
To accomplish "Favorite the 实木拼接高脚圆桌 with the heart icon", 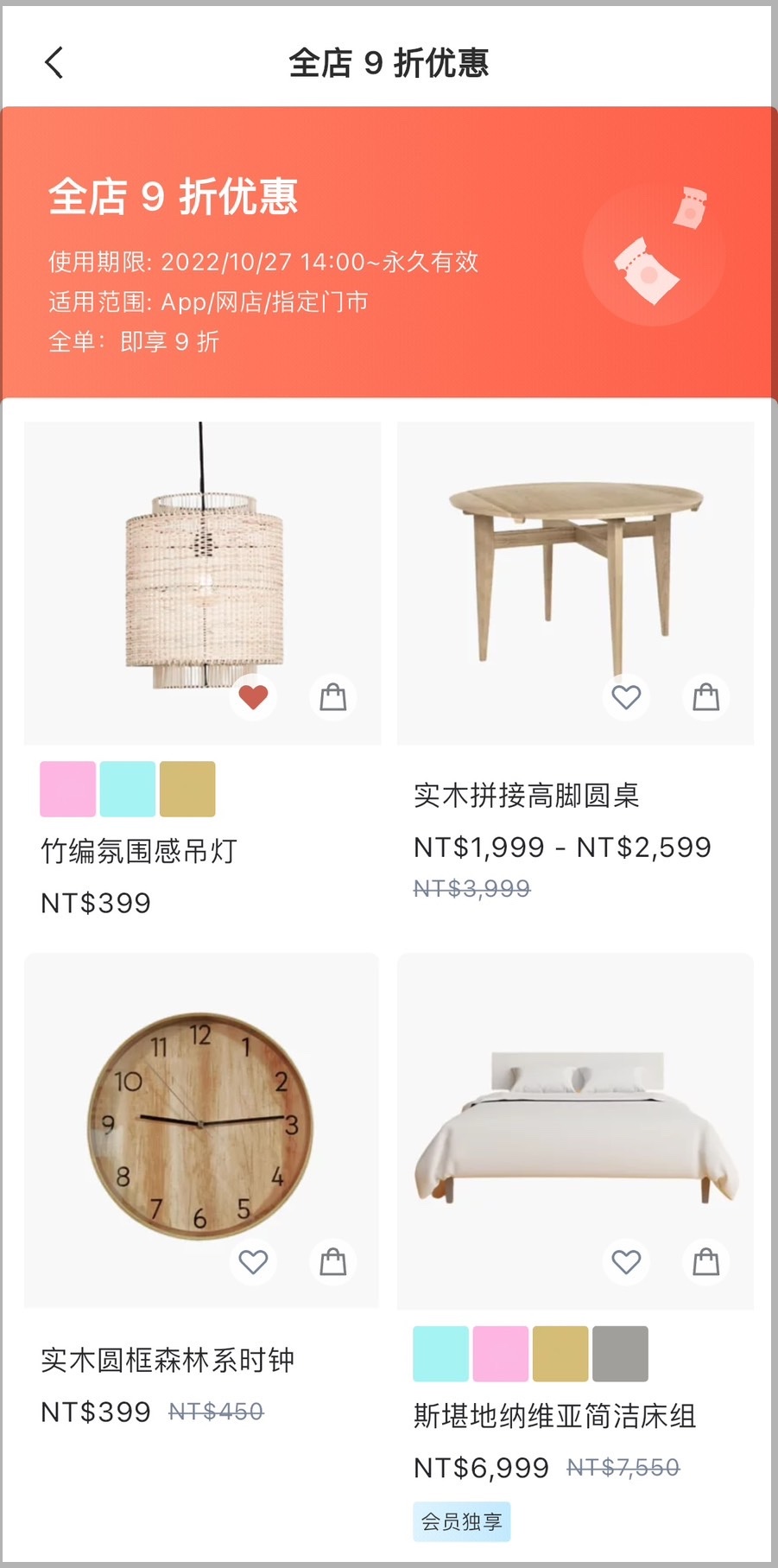I will [x=626, y=696].
